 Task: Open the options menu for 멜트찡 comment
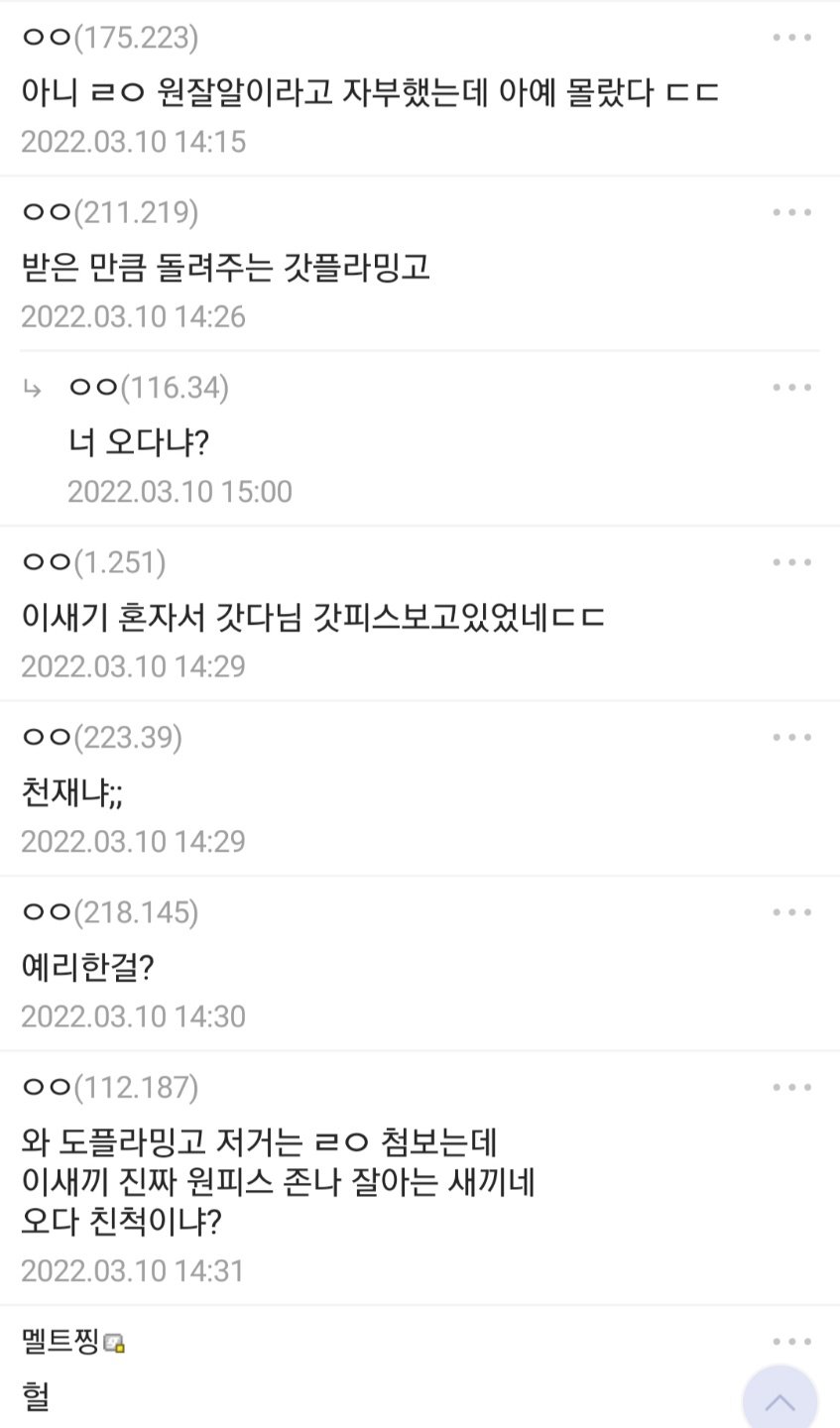point(792,1342)
